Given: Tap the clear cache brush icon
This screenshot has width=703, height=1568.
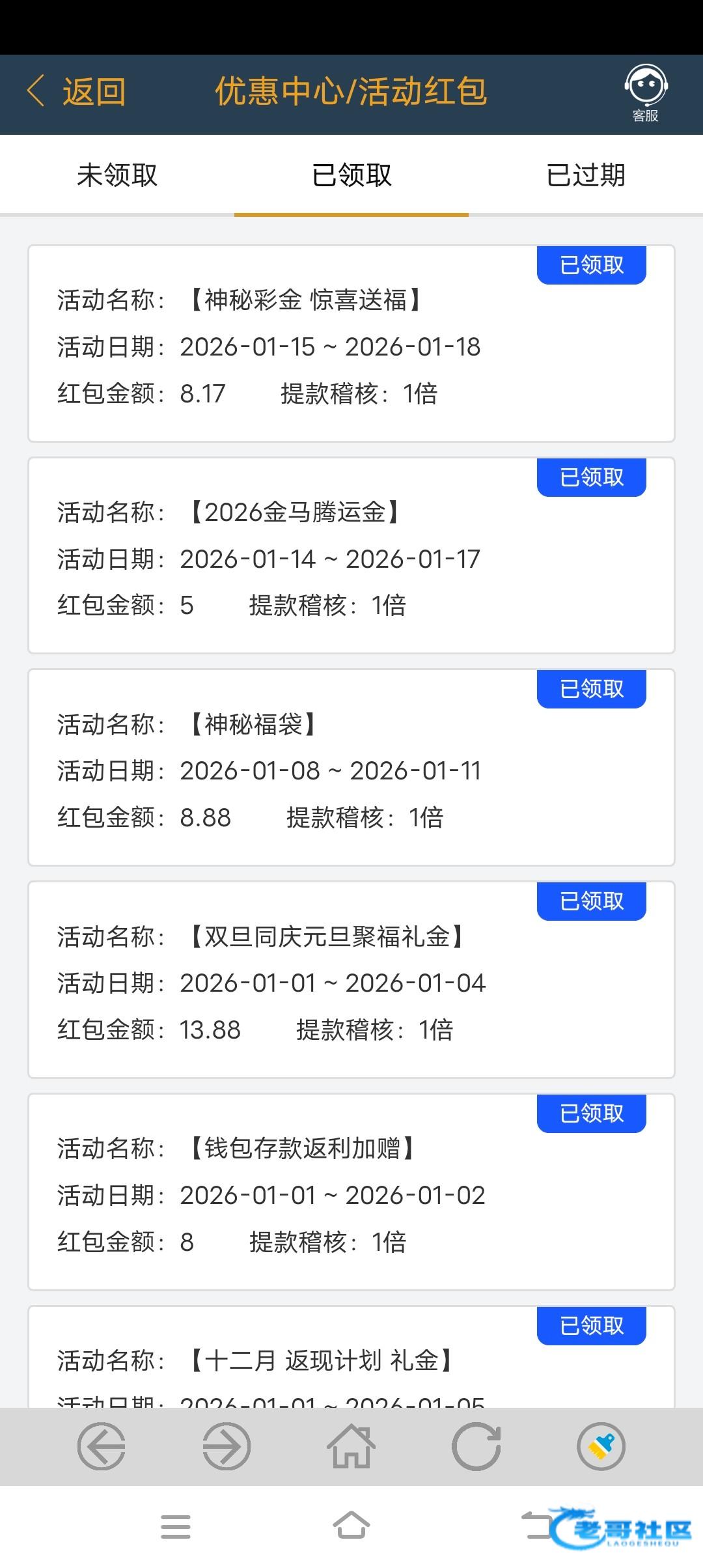Looking at the screenshot, I should point(601,1446).
